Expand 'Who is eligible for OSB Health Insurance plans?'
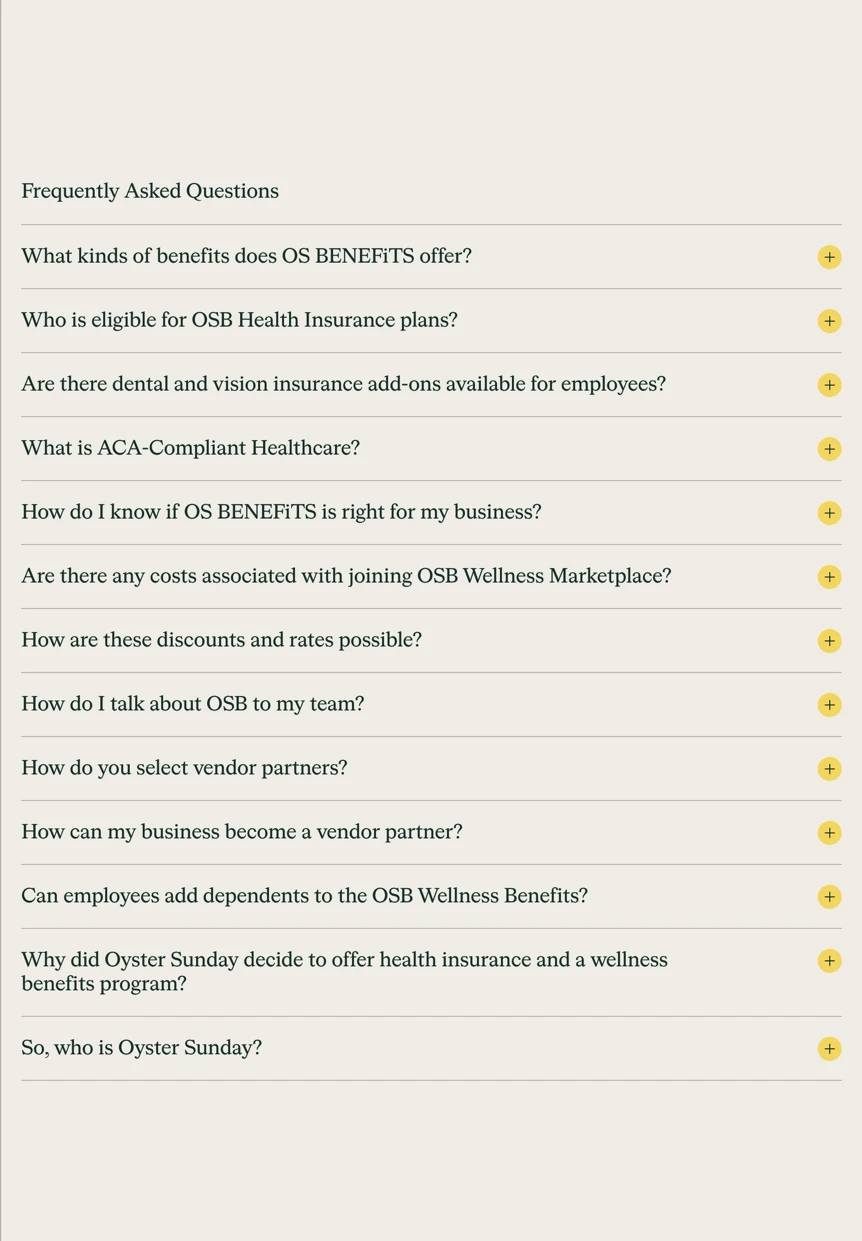The height and width of the screenshot is (1241, 862). [828, 321]
